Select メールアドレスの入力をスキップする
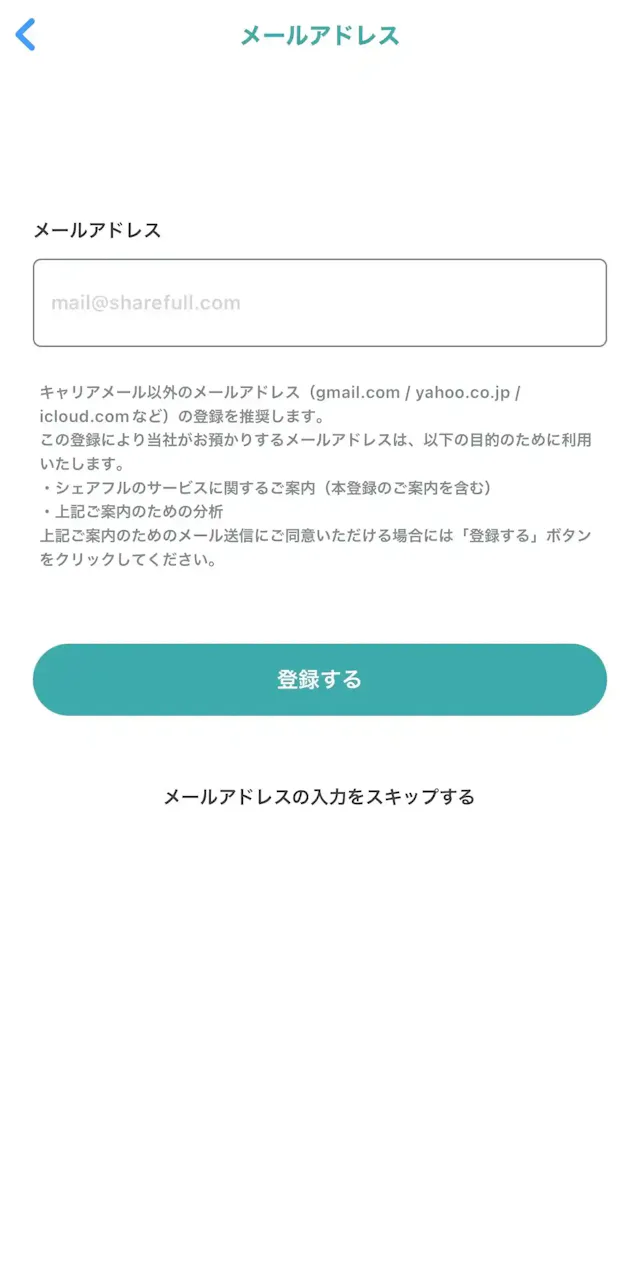640x1265 pixels. tap(319, 797)
